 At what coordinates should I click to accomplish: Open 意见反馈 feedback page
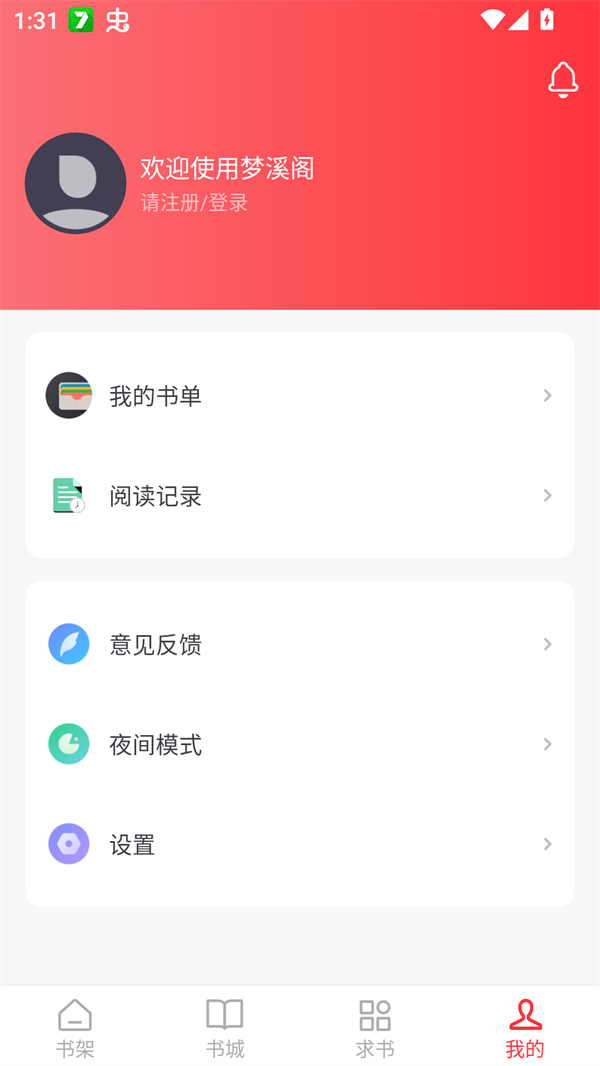[300, 645]
